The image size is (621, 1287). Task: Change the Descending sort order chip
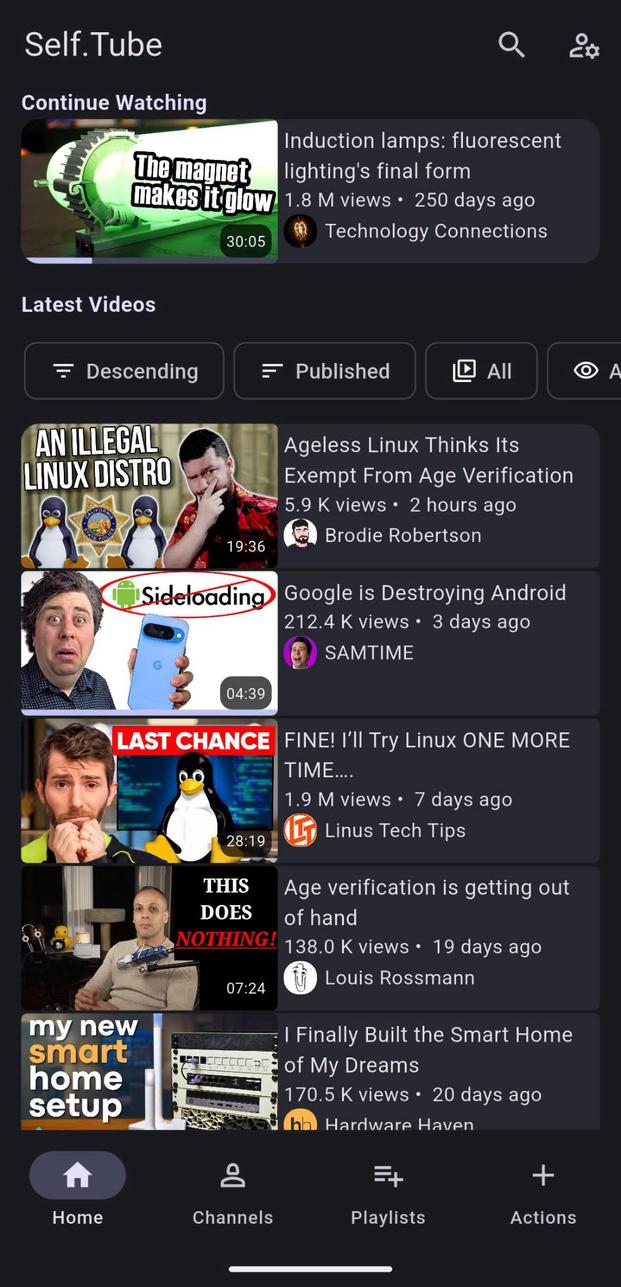pyautogui.click(x=125, y=371)
